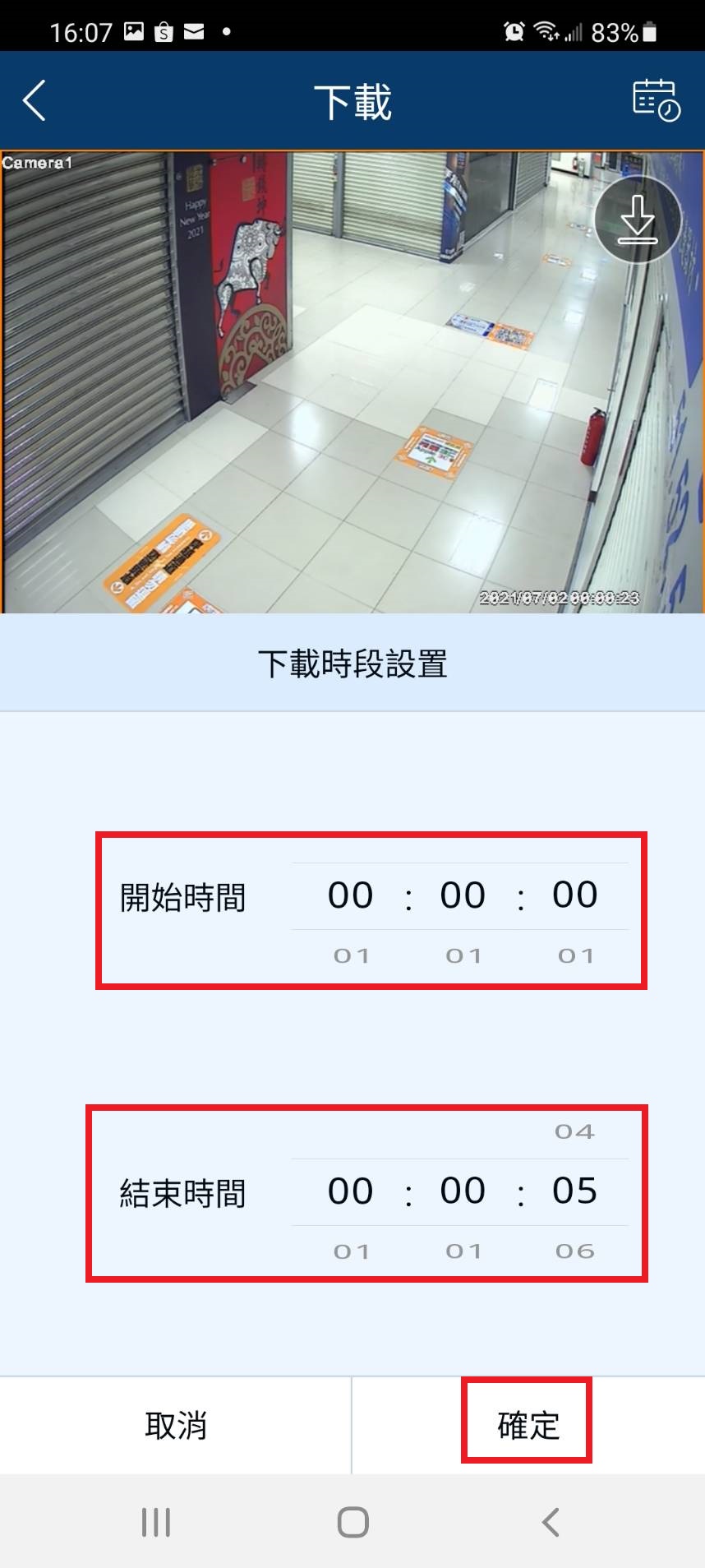The width and height of the screenshot is (705, 1568).
Task: Open recent apps from navigation bar
Action: (156, 1522)
